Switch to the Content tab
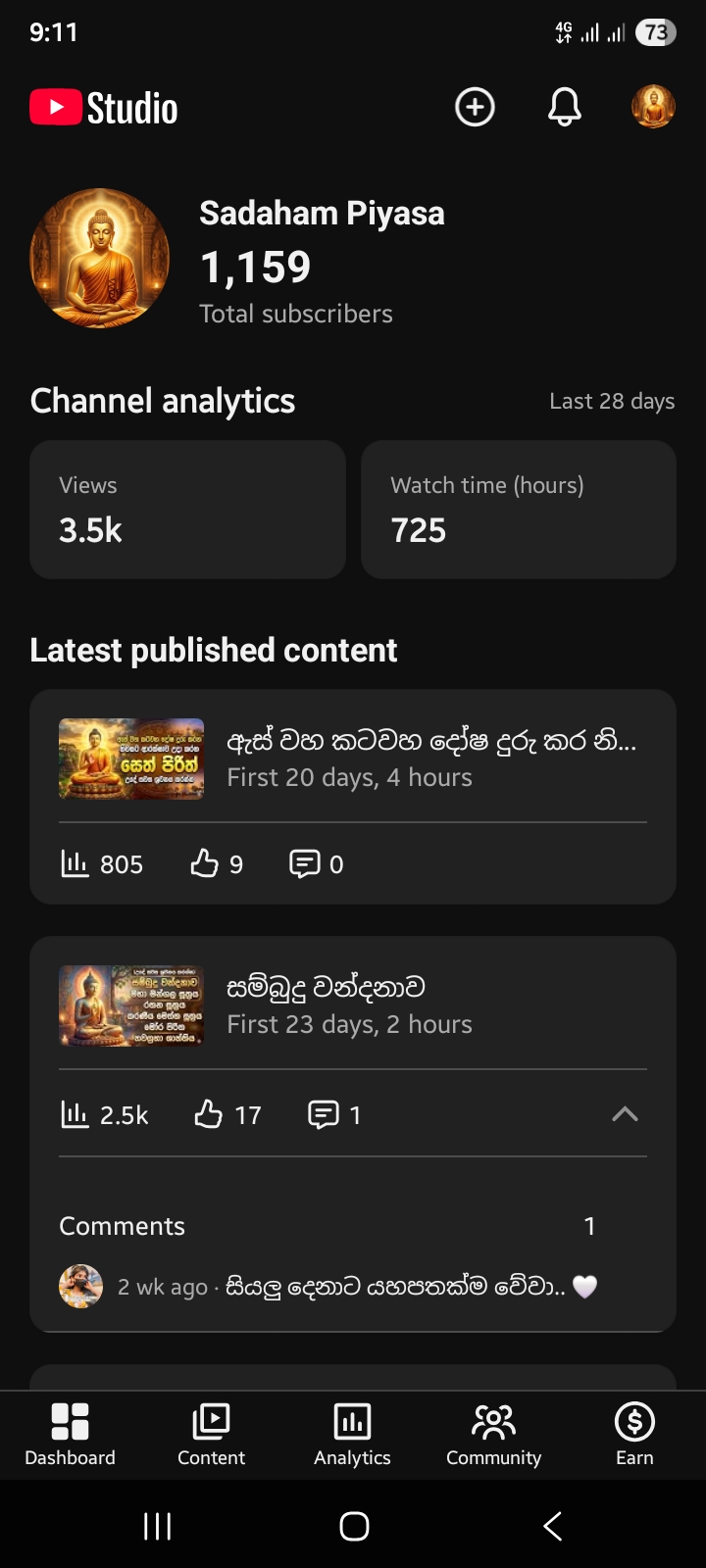 [x=211, y=1434]
